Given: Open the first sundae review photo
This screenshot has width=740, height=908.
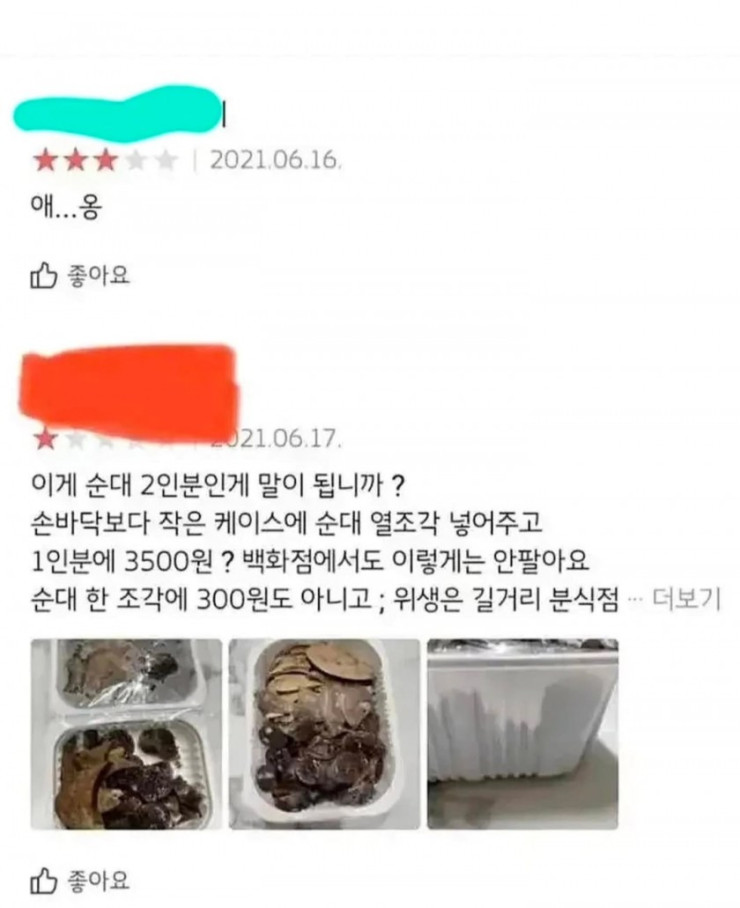Looking at the screenshot, I should pyautogui.click(x=126, y=734).
